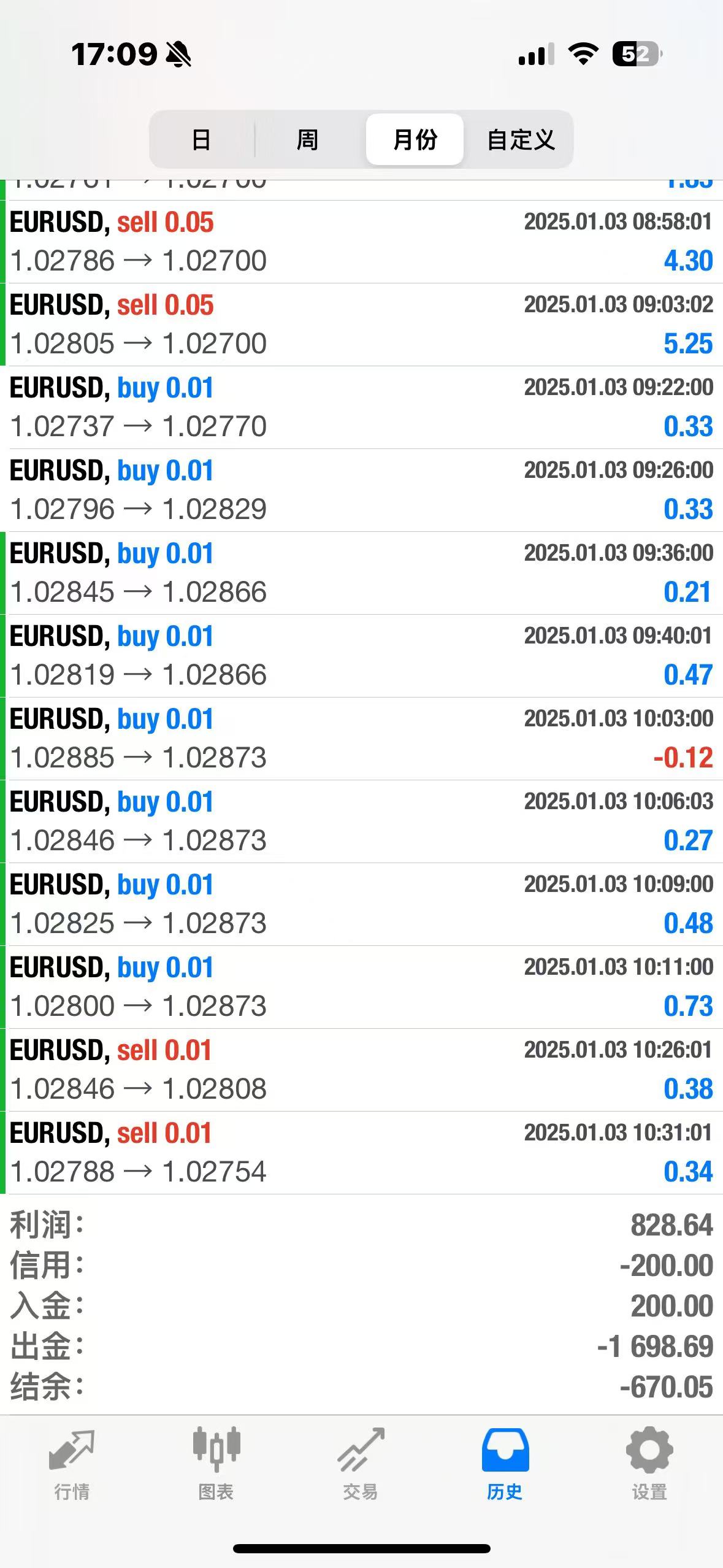Expand the buy 0.01 trade at 10:11:00
This screenshot has width=723, height=1568.
point(361,987)
